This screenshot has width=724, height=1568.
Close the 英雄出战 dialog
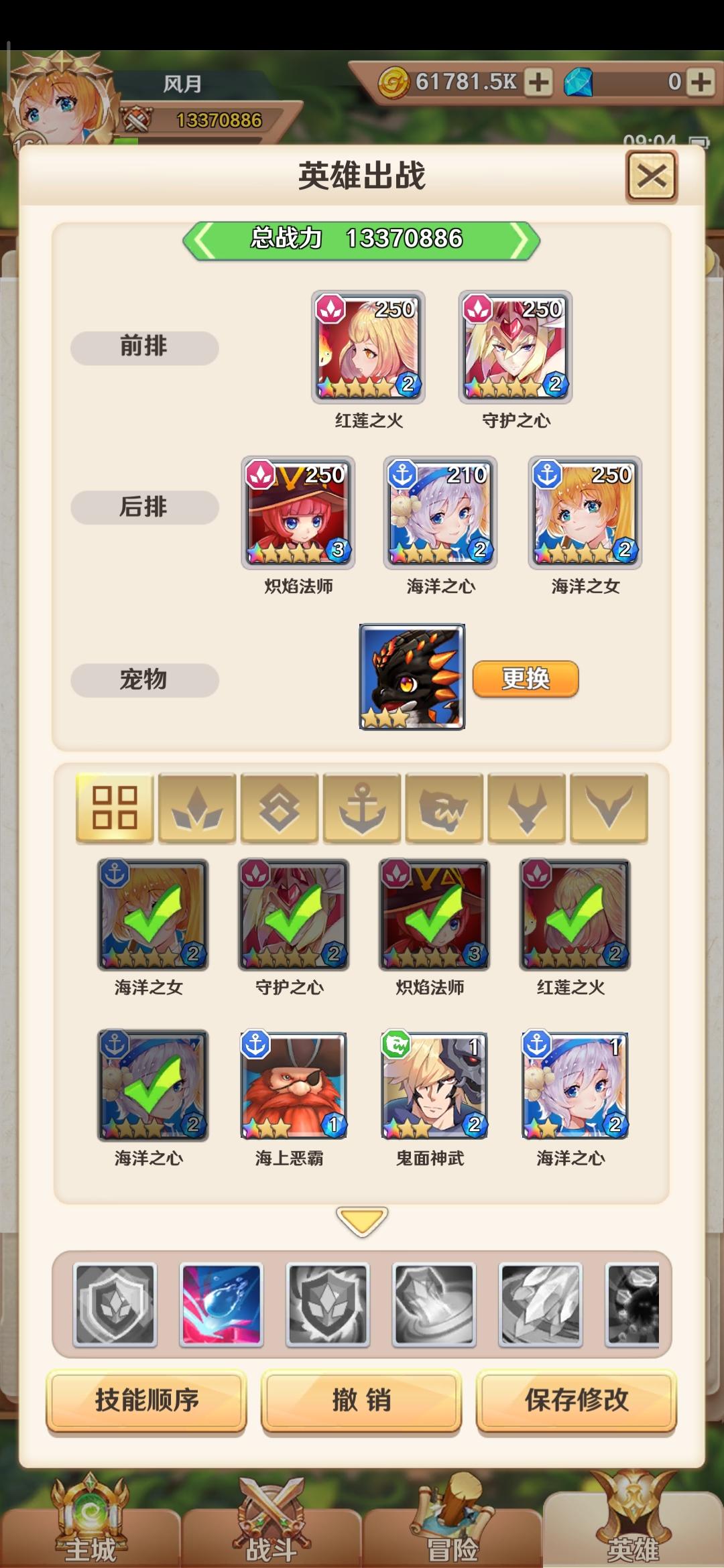(651, 177)
